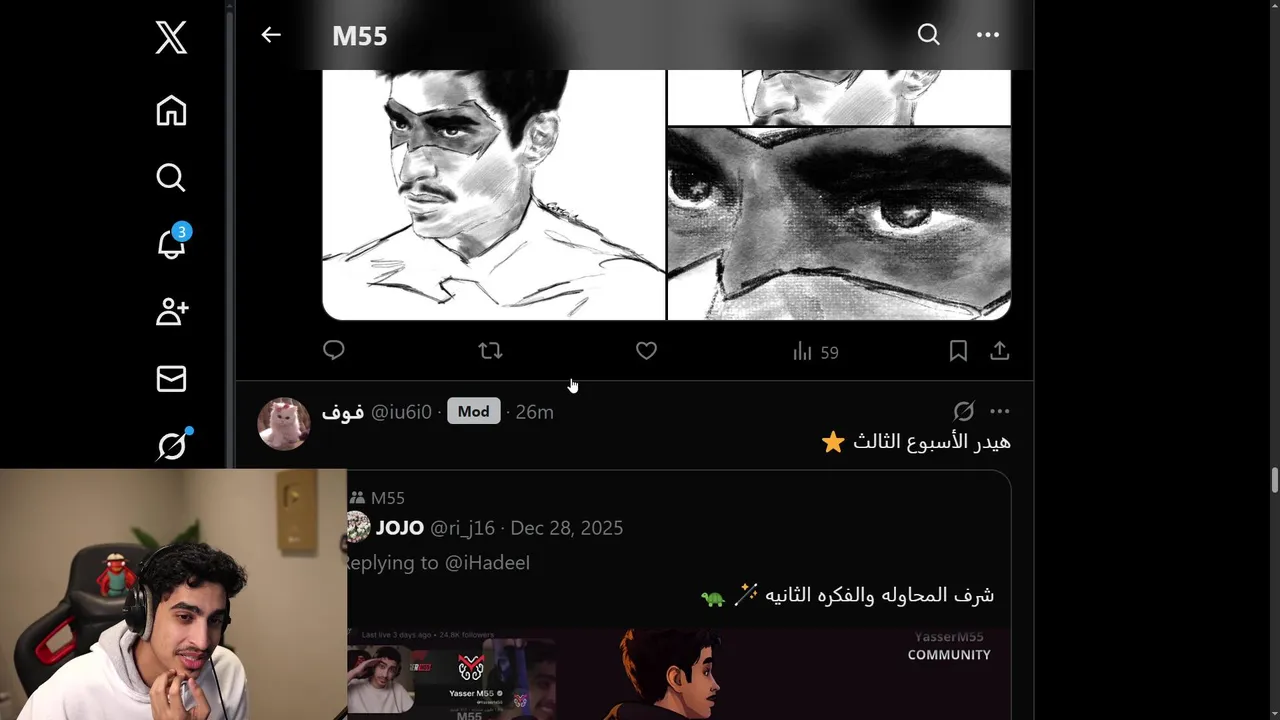Go back using the arrow icon
This screenshot has width=1280, height=720.
point(271,35)
